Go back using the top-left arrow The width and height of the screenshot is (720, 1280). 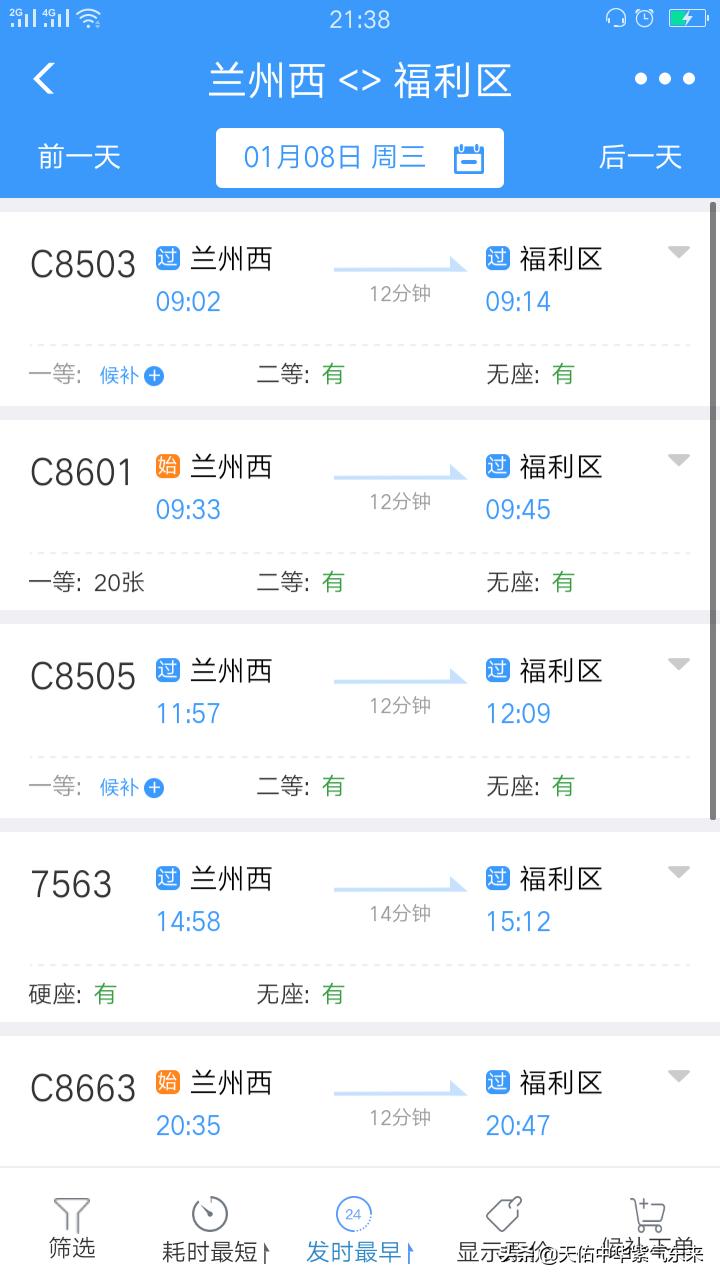click(x=44, y=79)
